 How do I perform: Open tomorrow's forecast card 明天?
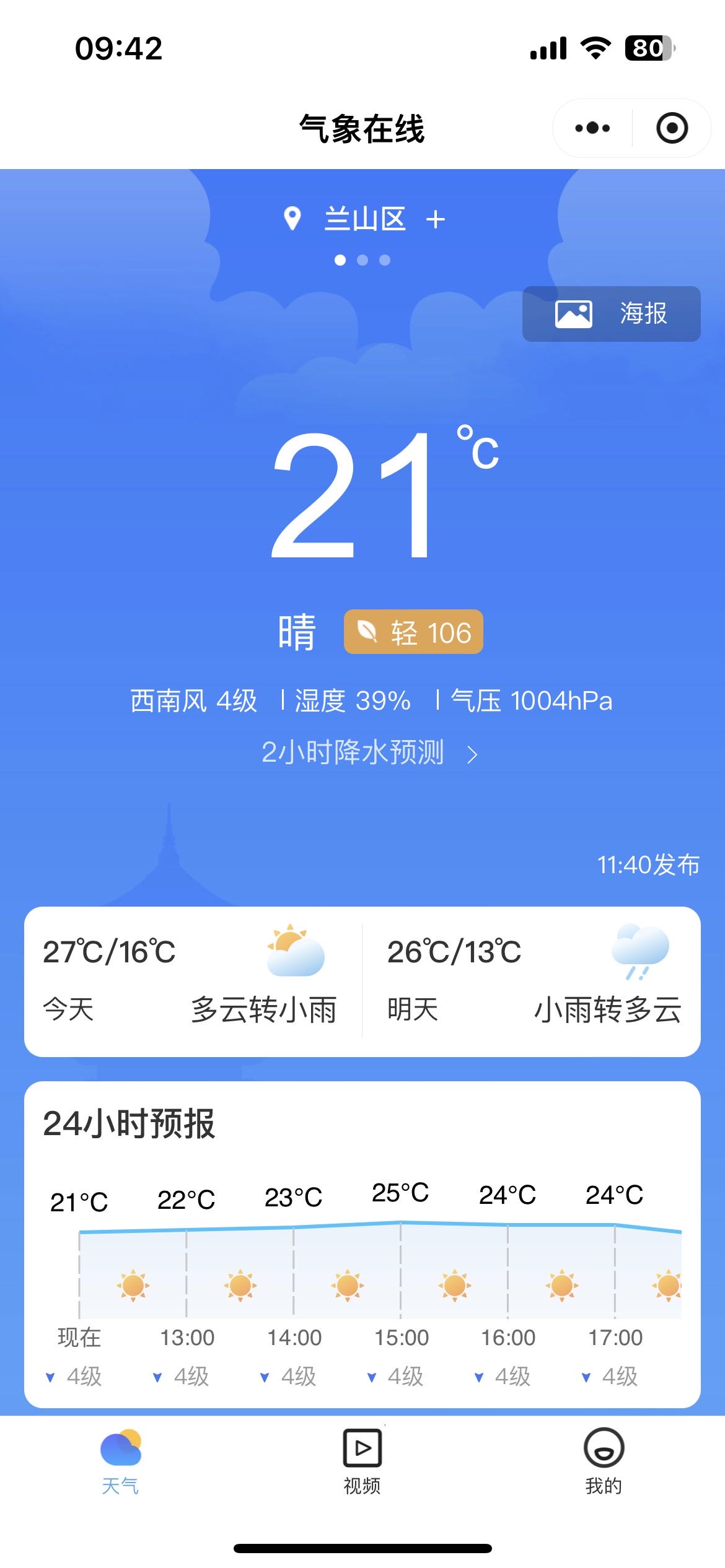[x=533, y=982]
